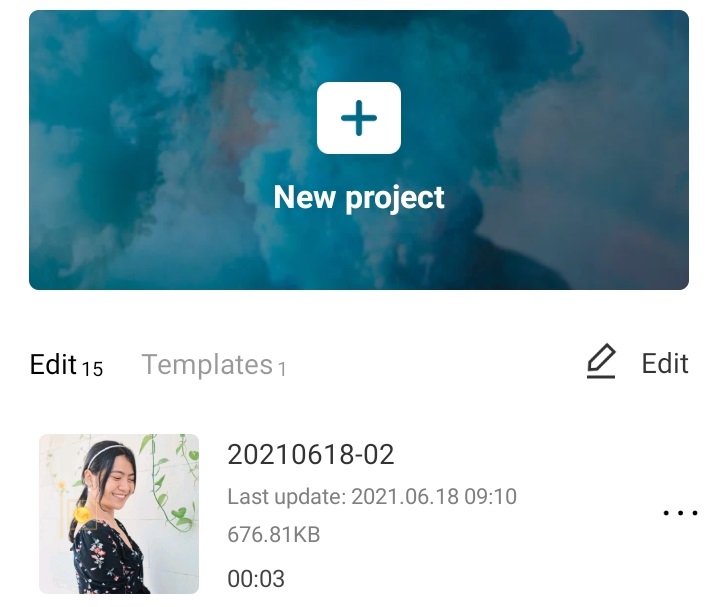Select the Edit projects tab
Screen dimensions: 719x607
(x=65, y=365)
